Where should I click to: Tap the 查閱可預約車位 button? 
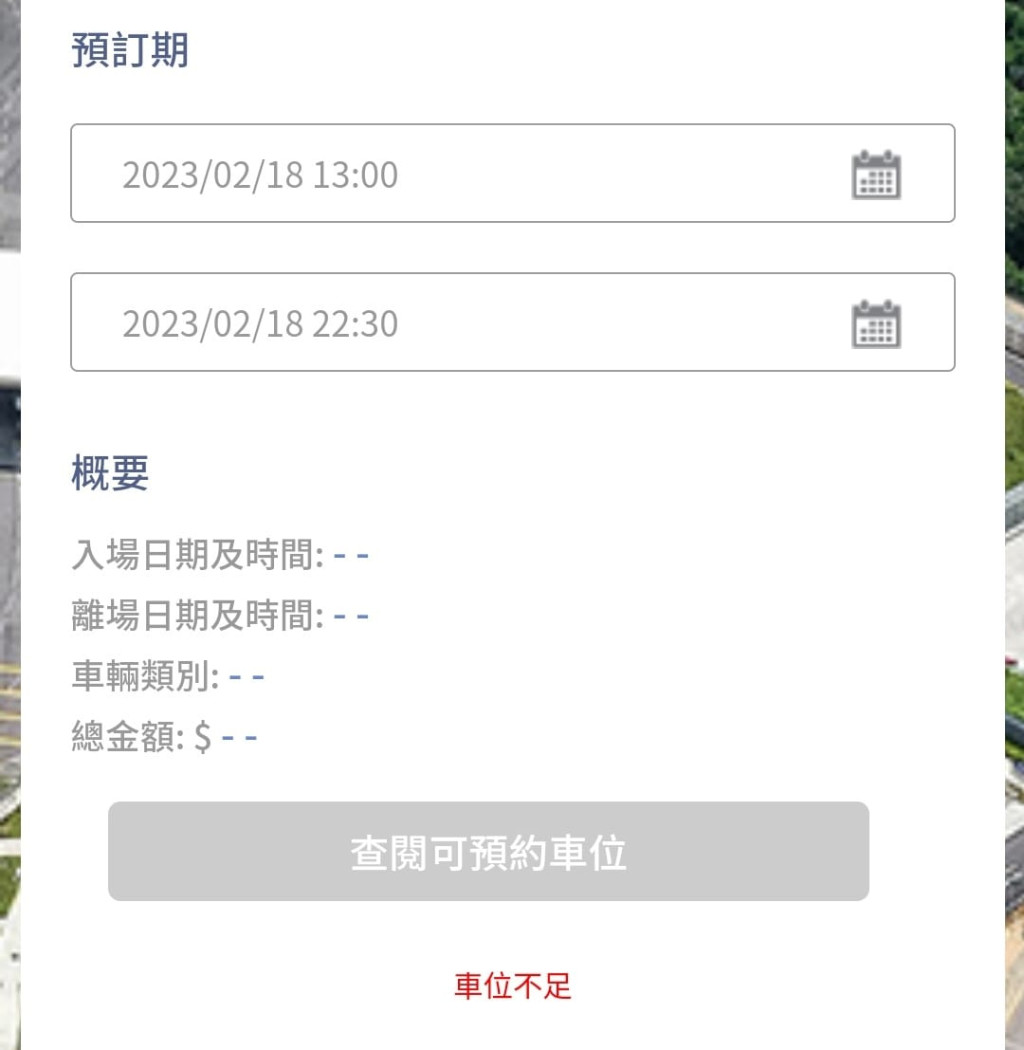(488, 852)
